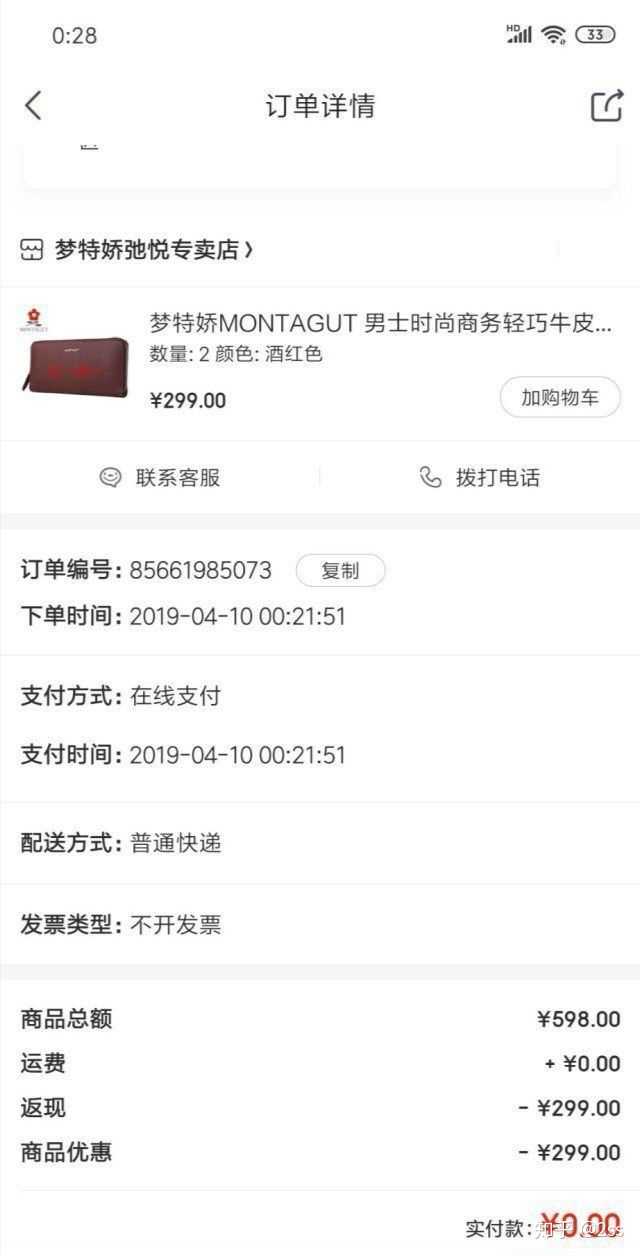
Task: Contact customer service via 联系客服
Action: click(x=160, y=477)
